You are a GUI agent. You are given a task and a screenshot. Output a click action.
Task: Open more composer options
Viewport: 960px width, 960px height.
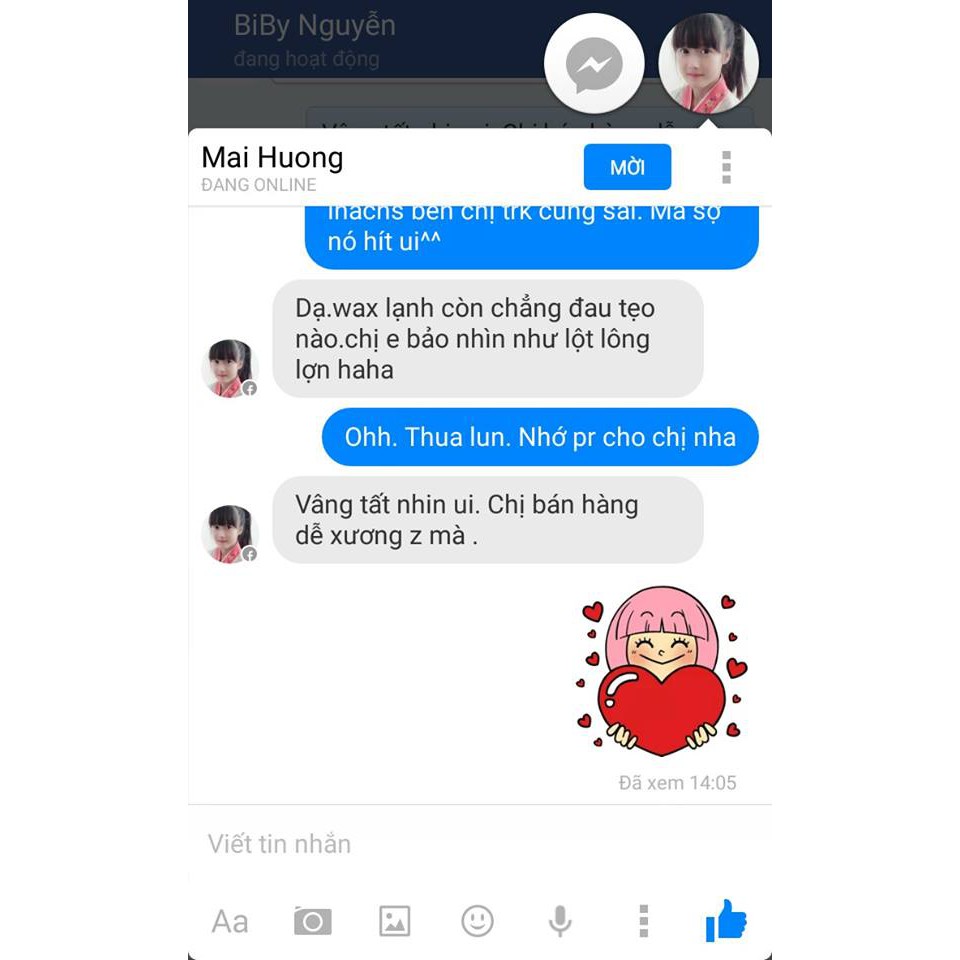pyautogui.click(x=643, y=920)
